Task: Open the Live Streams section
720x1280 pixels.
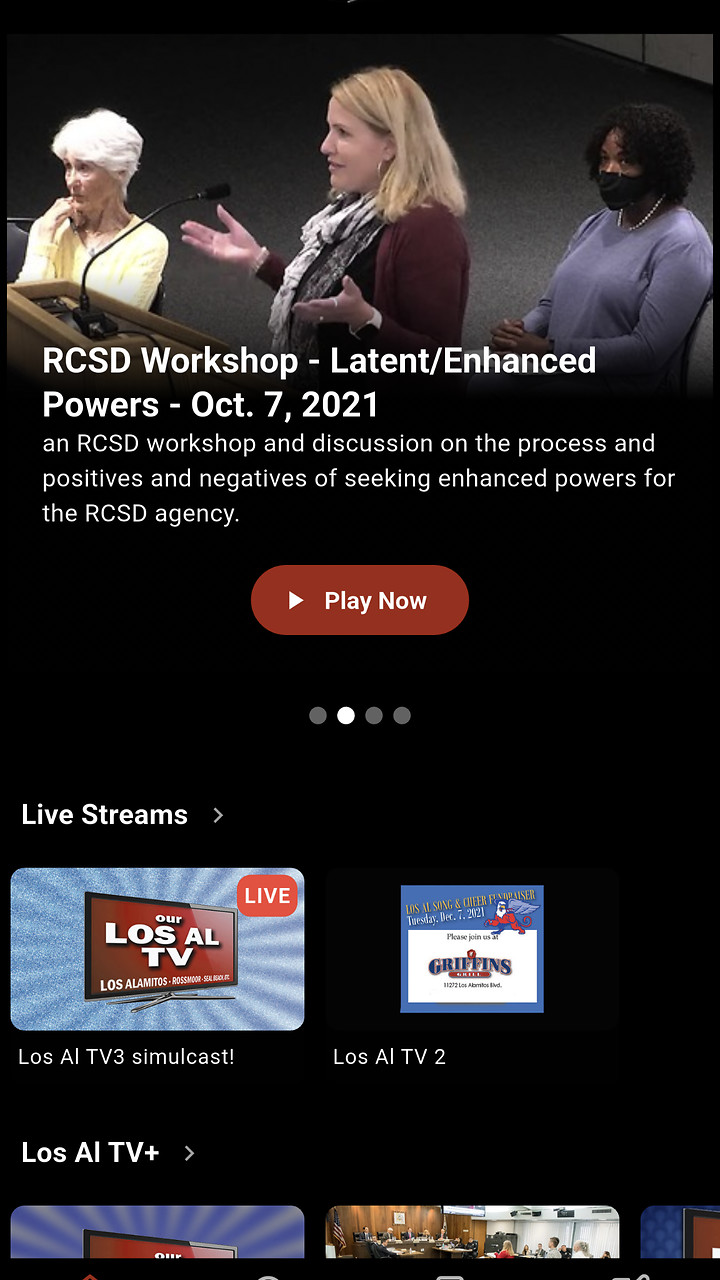Action: click(122, 815)
